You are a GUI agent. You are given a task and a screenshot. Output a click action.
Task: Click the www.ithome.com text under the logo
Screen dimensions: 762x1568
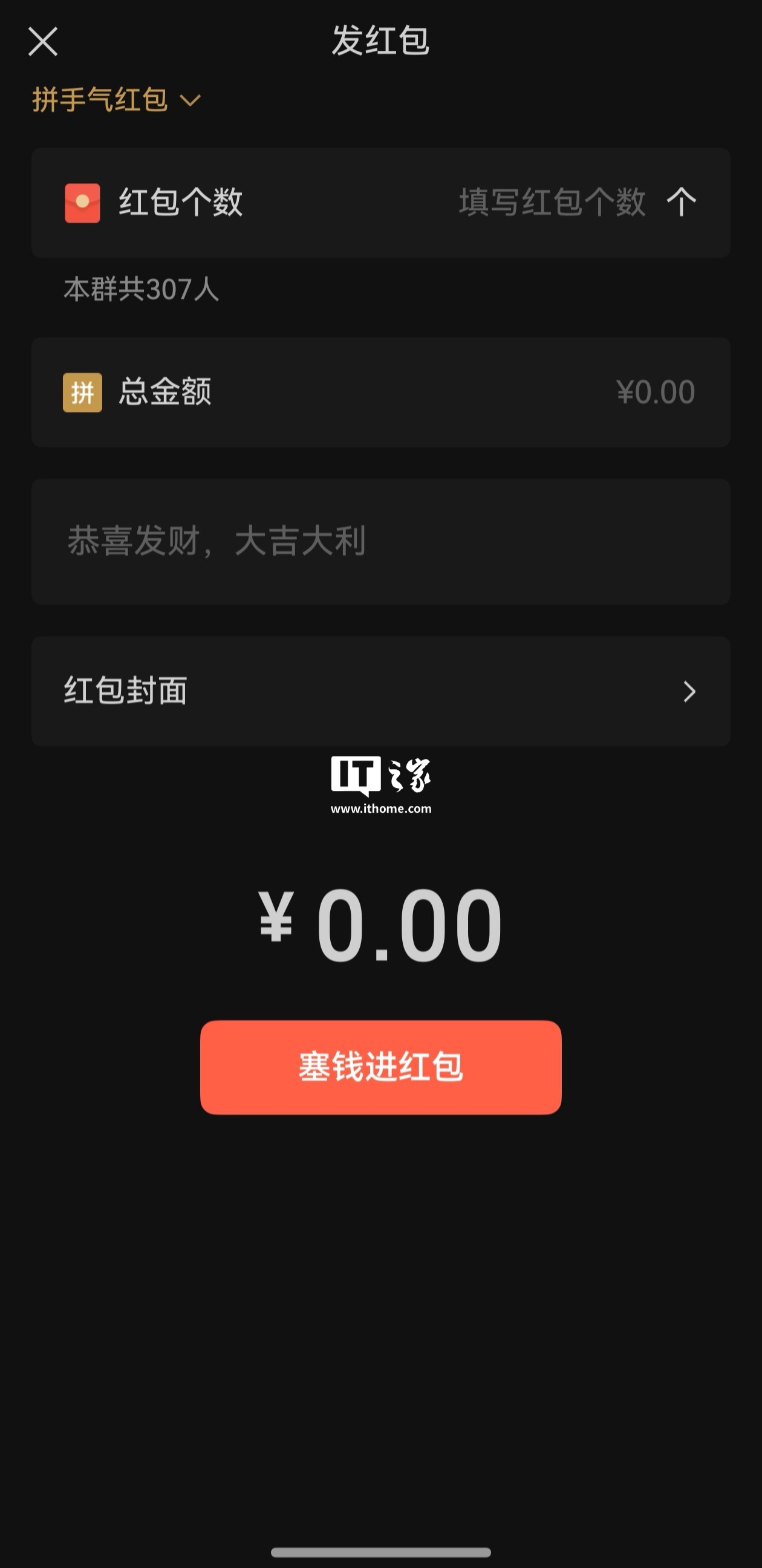click(x=382, y=810)
